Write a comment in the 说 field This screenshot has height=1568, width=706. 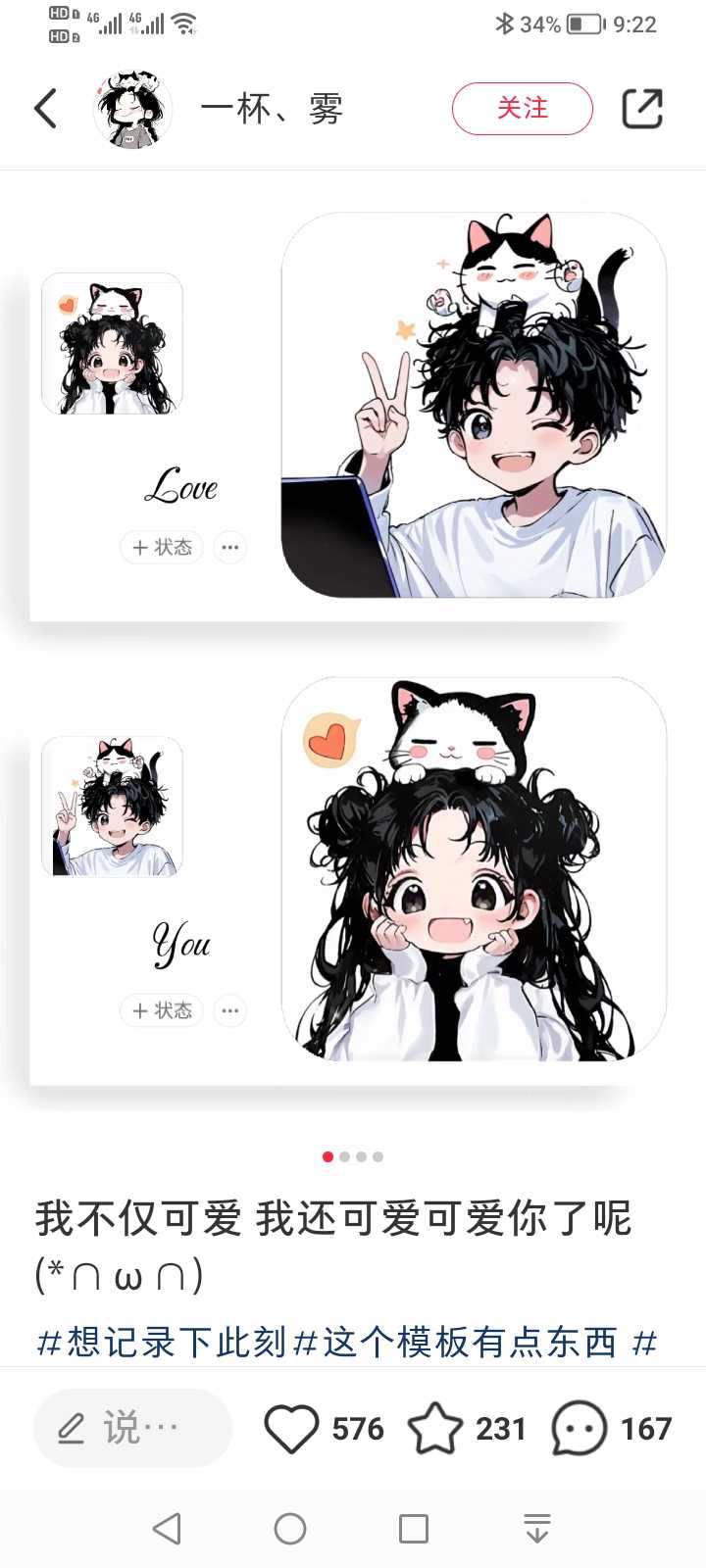tap(132, 1428)
